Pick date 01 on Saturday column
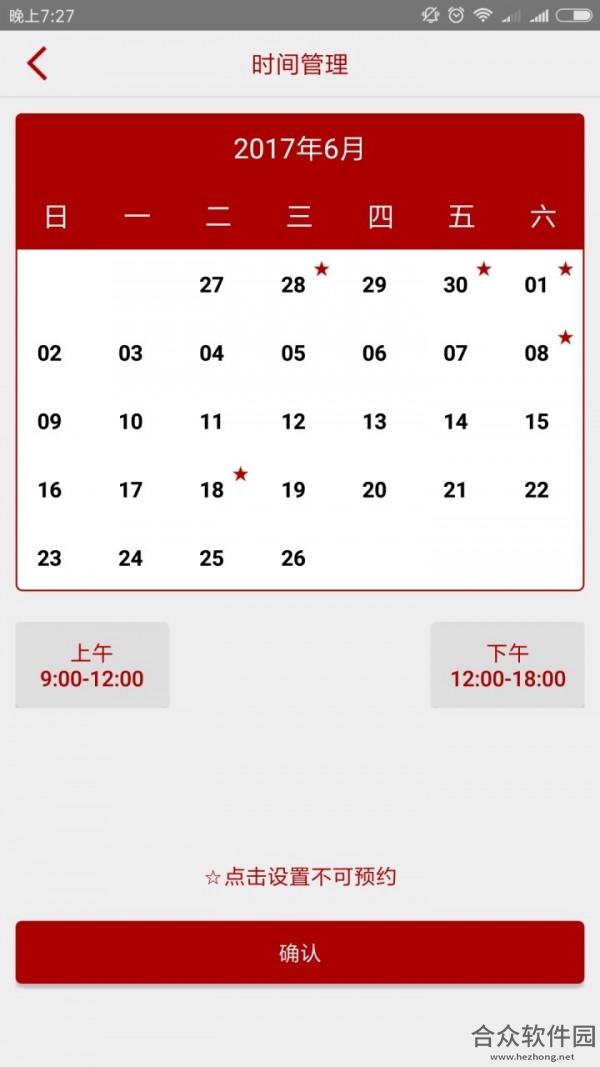 (x=536, y=284)
